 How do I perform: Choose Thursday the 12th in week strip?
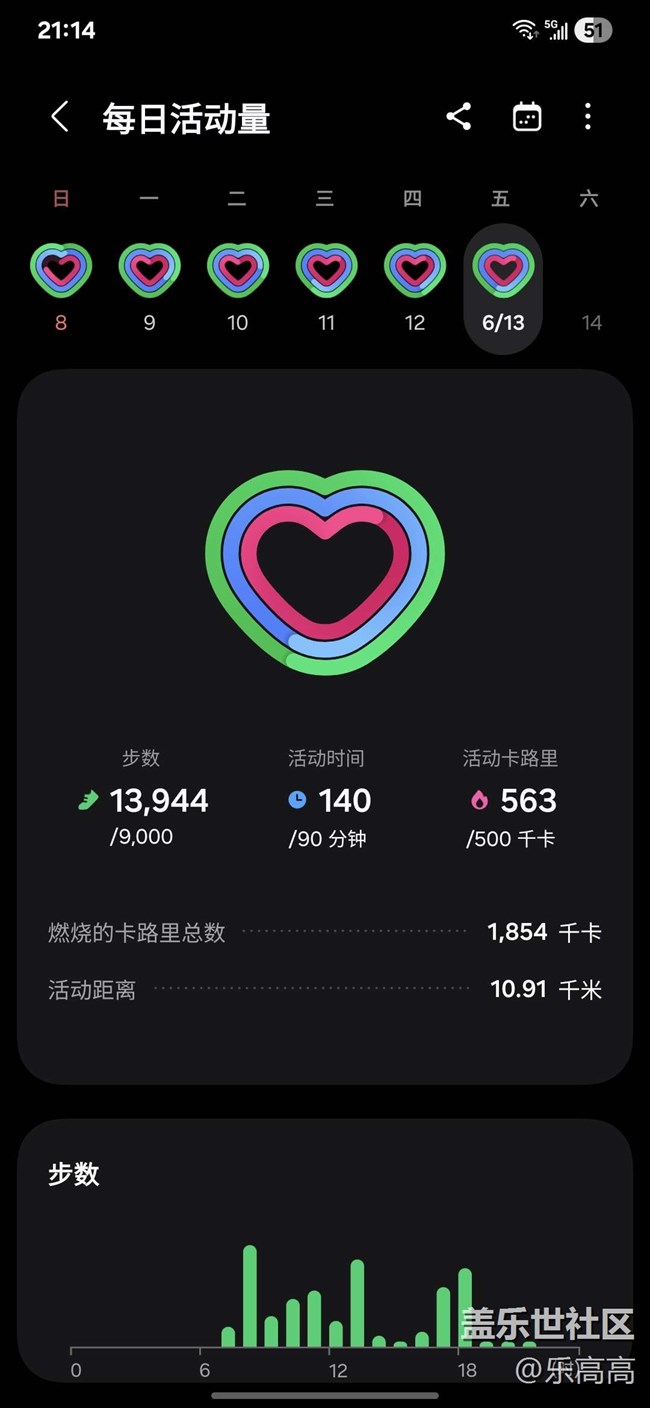pos(414,286)
